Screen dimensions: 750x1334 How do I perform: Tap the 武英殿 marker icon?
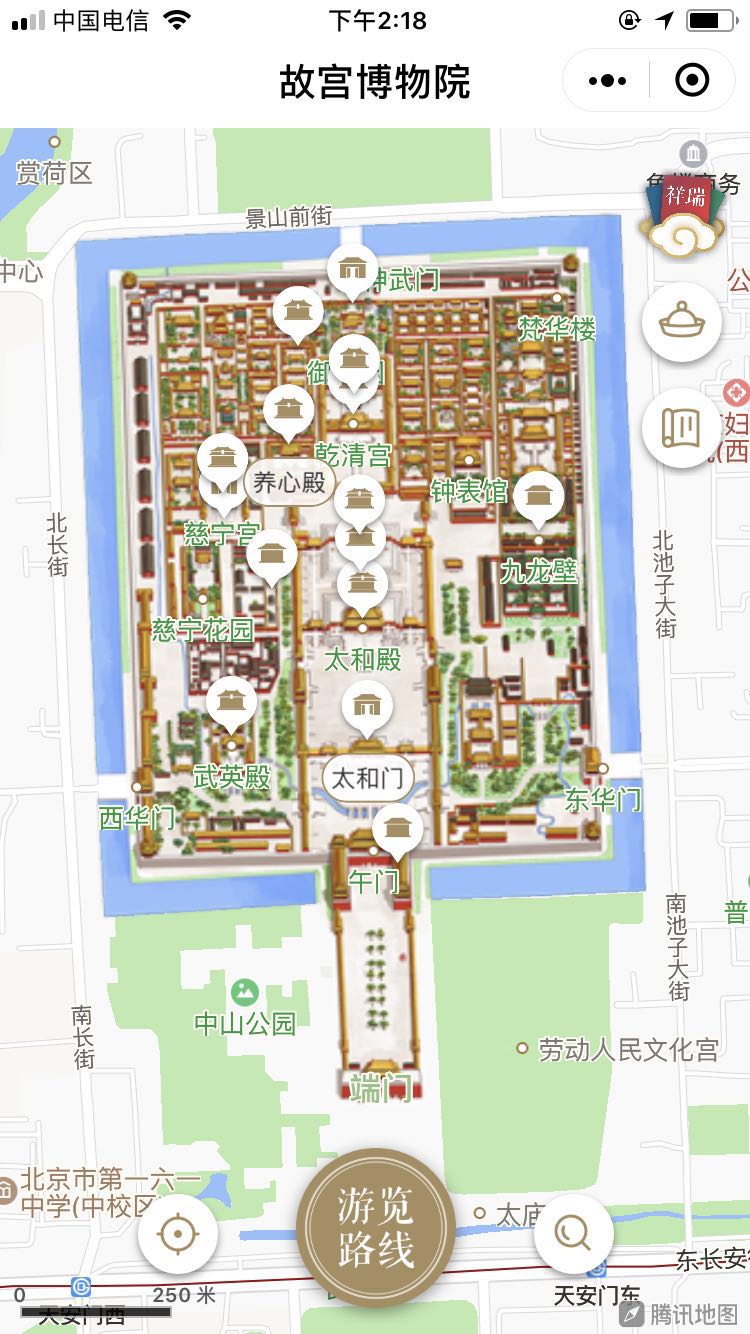pos(232,703)
